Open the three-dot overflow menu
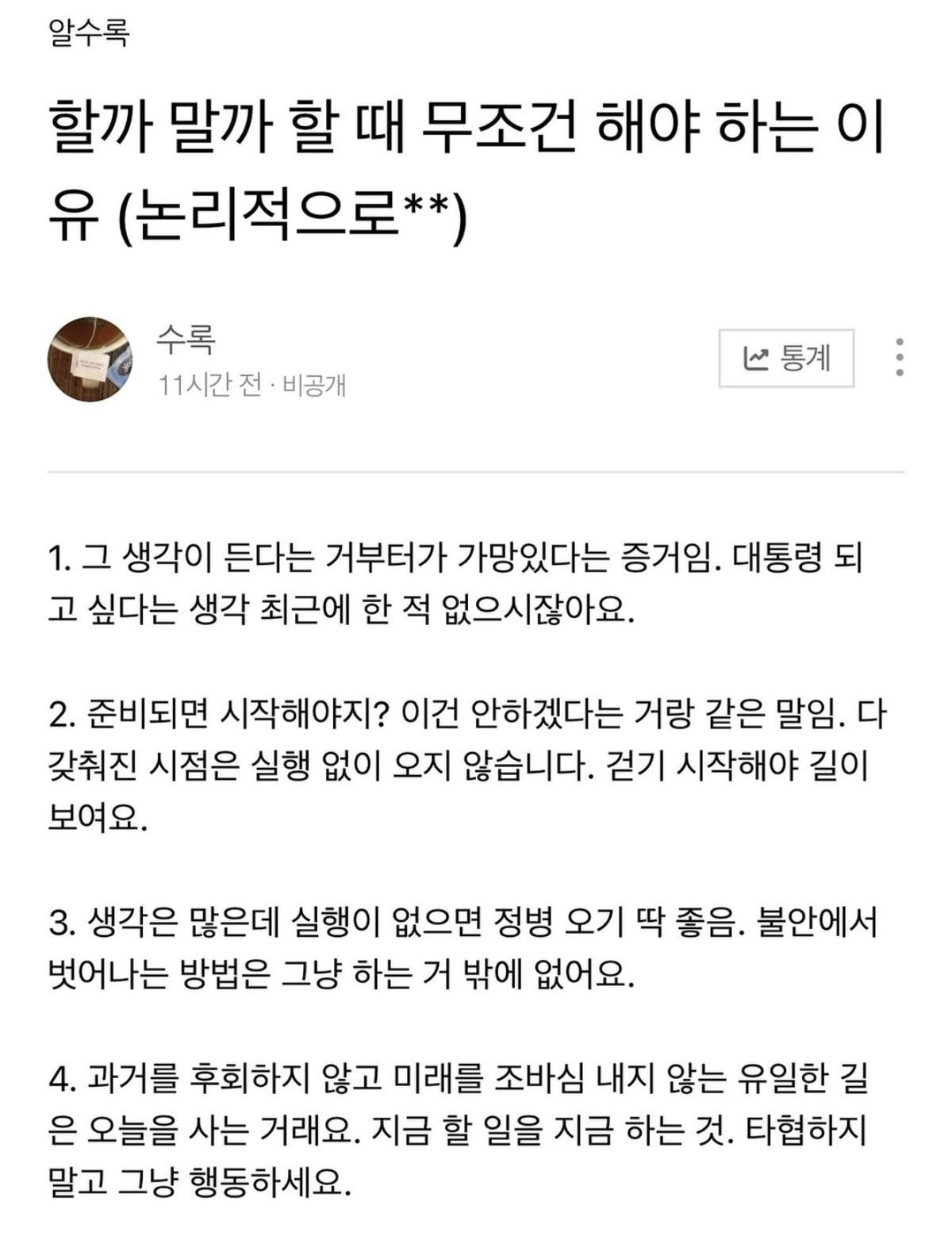 (x=899, y=358)
